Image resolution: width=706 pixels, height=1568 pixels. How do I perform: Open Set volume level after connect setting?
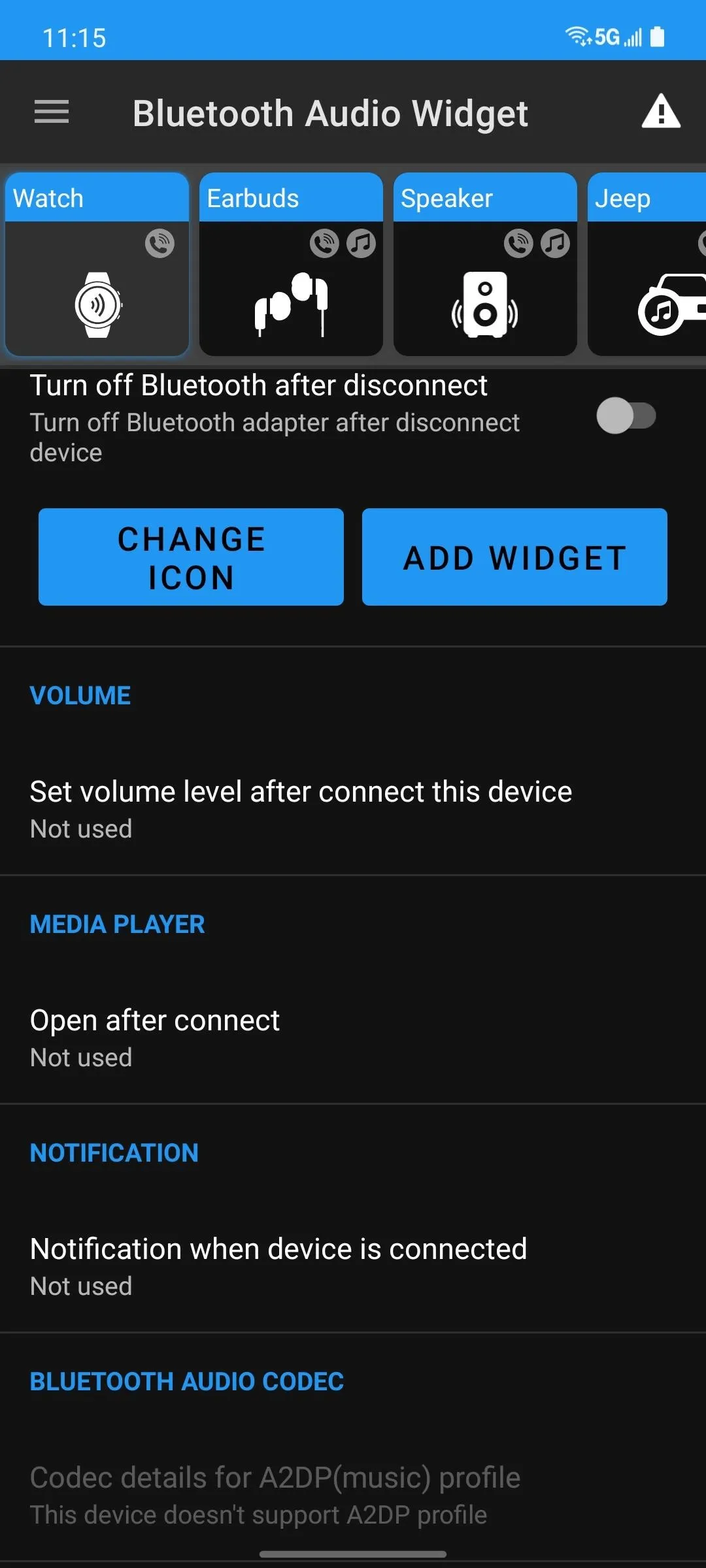(x=301, y=809)
